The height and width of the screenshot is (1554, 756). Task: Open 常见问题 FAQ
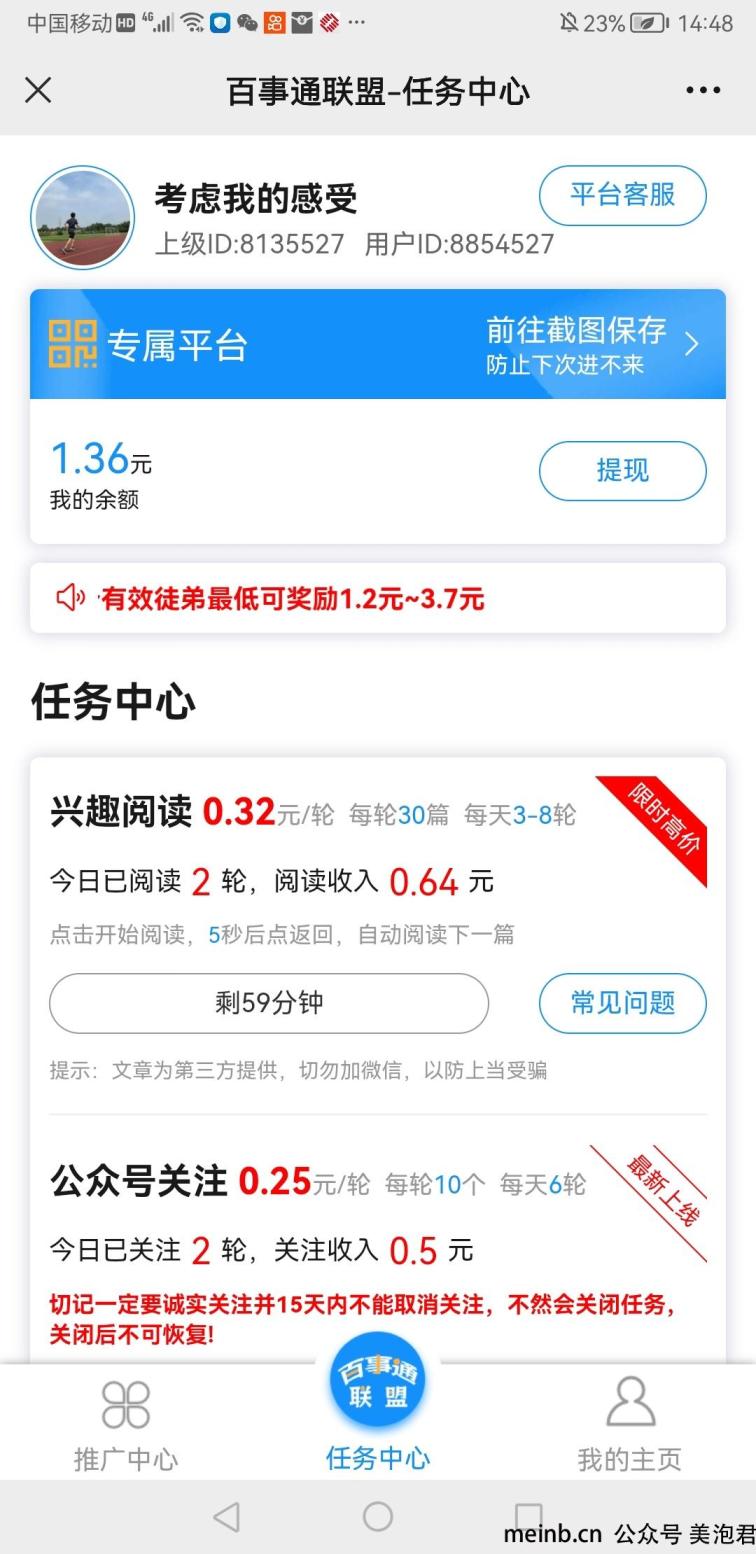(x=622, y=1003)
